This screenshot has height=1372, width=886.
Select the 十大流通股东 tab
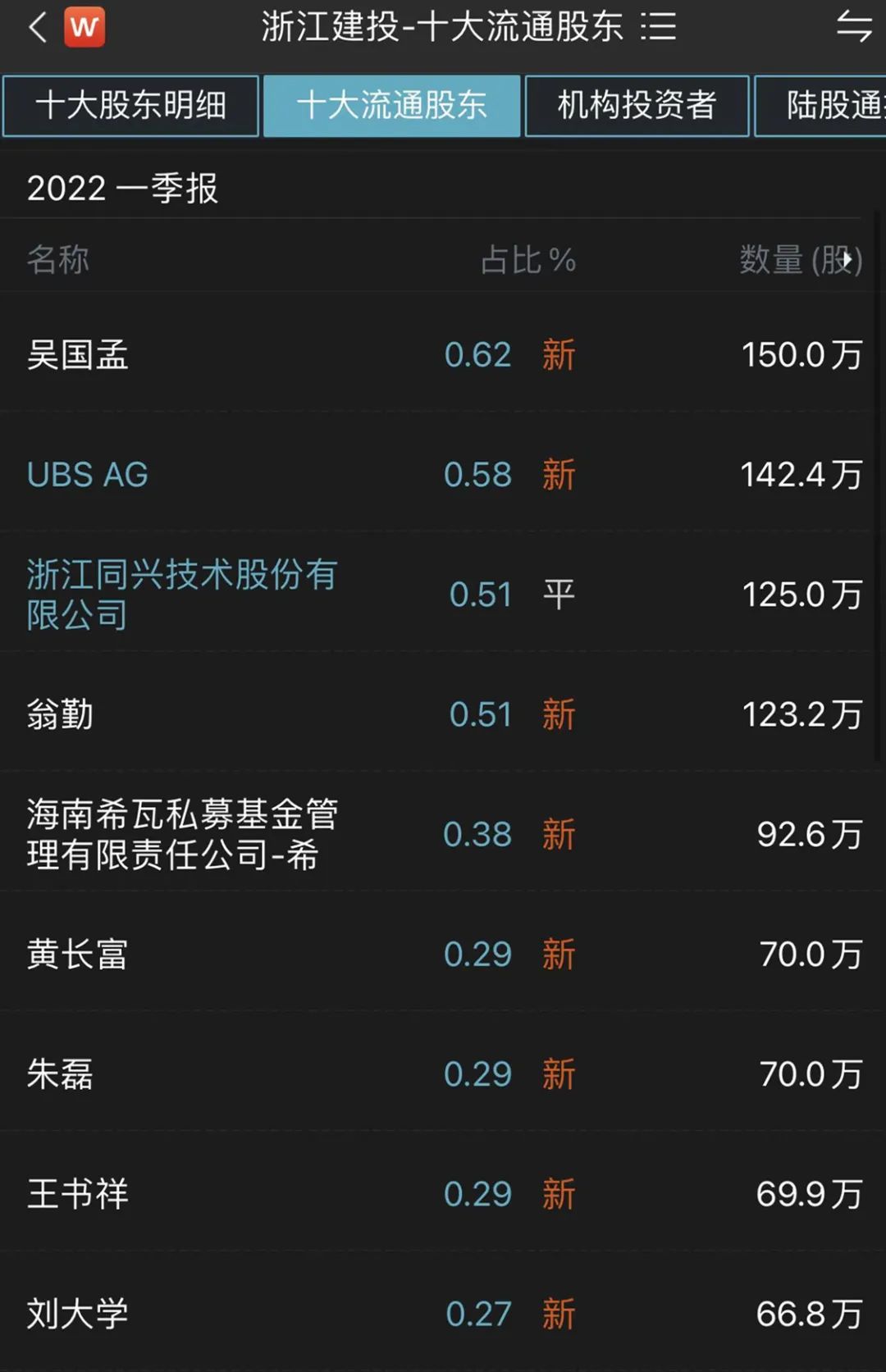coord(392,106)
